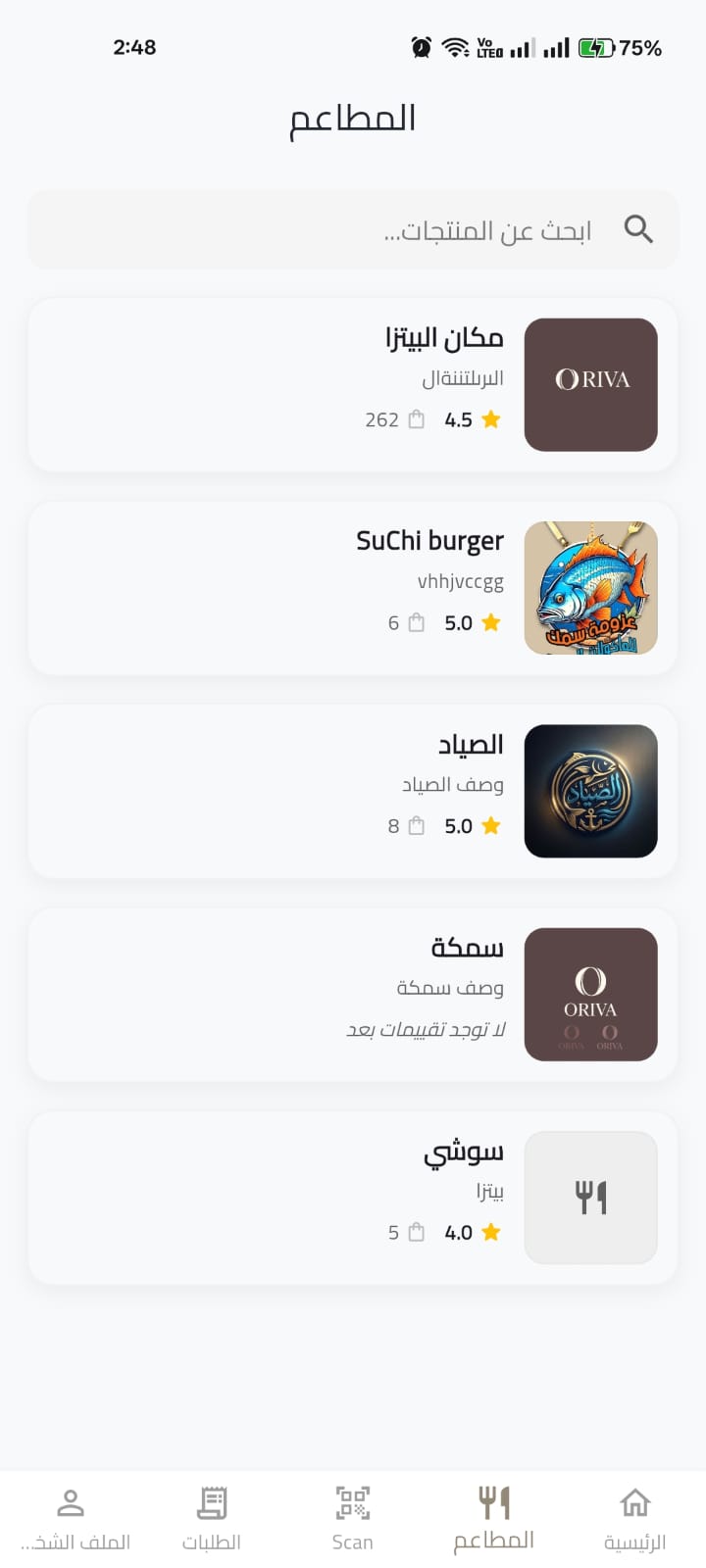
Task: Open the الصياد restaurant logo
Action: 590,791
